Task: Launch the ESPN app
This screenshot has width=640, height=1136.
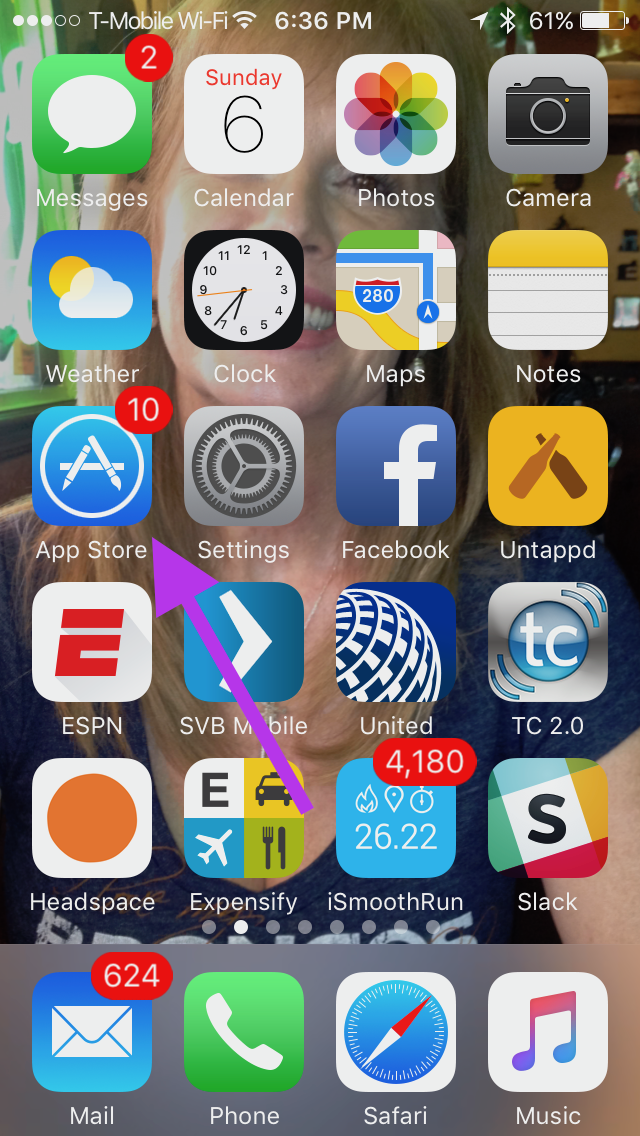Action: 92,642
